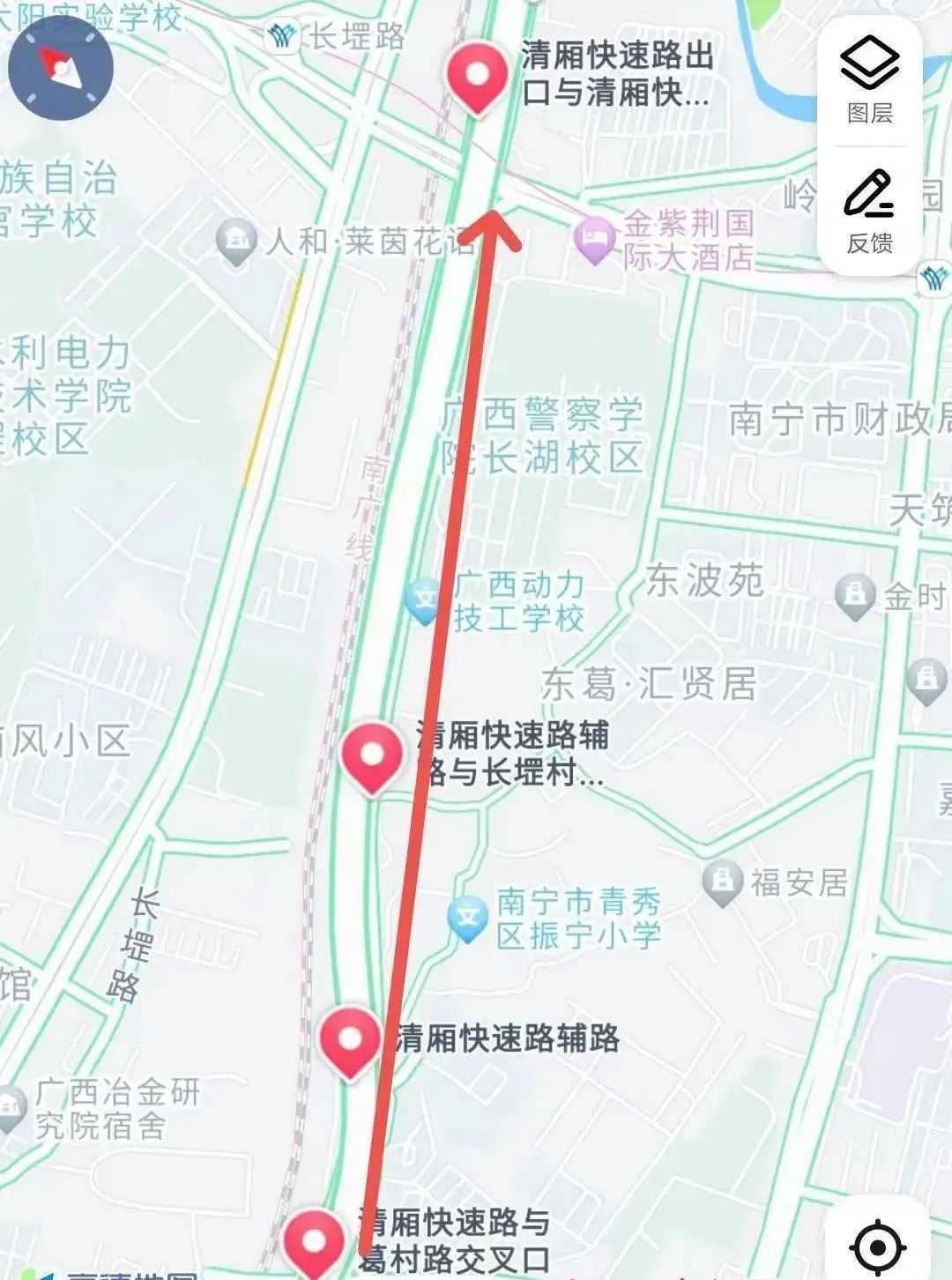Image resolution: width=952 pixels, height=1280 pixels.
Task: Open the 图层 layers menu
Action: tap(869, 79)
